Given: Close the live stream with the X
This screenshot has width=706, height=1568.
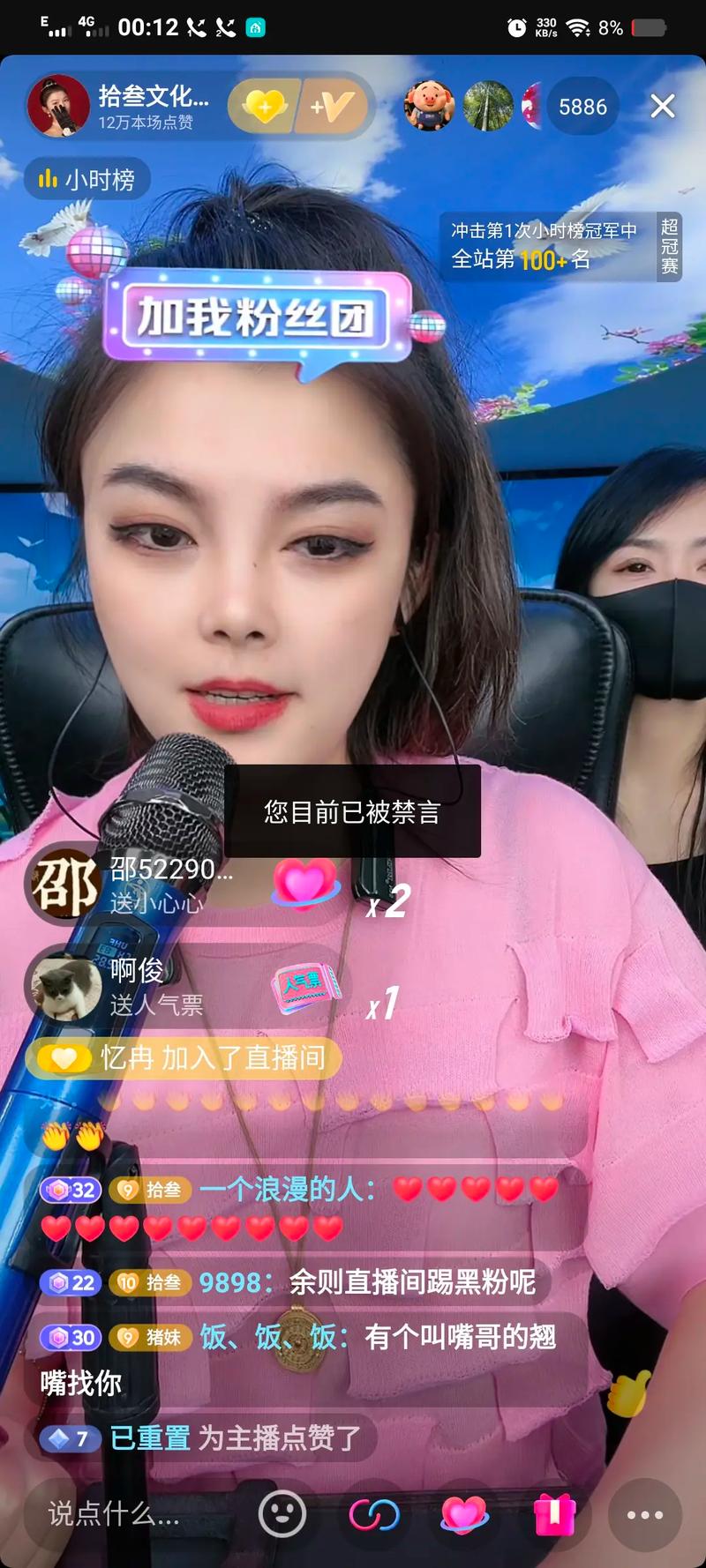Looking at the screenshot, I should (662, 107).
